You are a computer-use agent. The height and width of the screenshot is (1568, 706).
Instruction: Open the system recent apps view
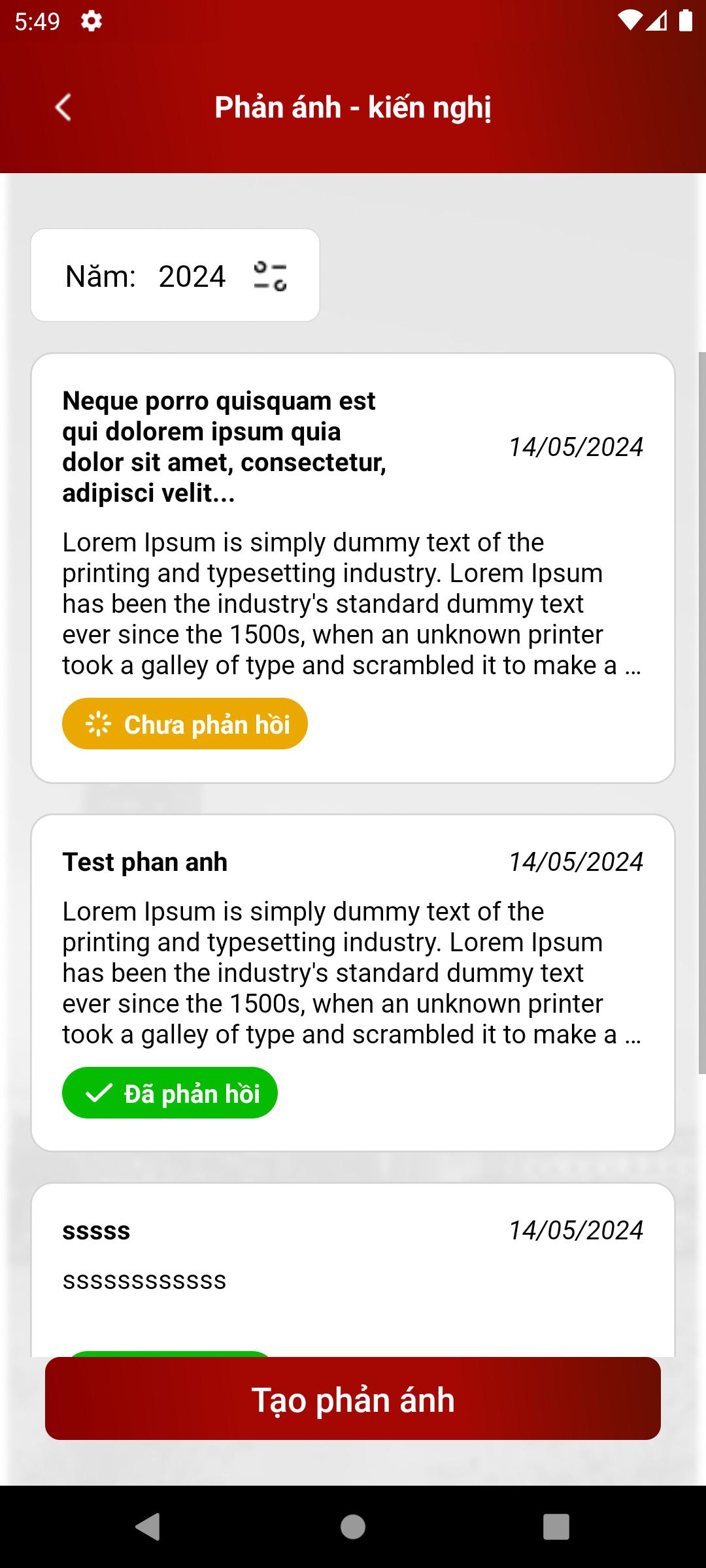(x=556, y=1527)
